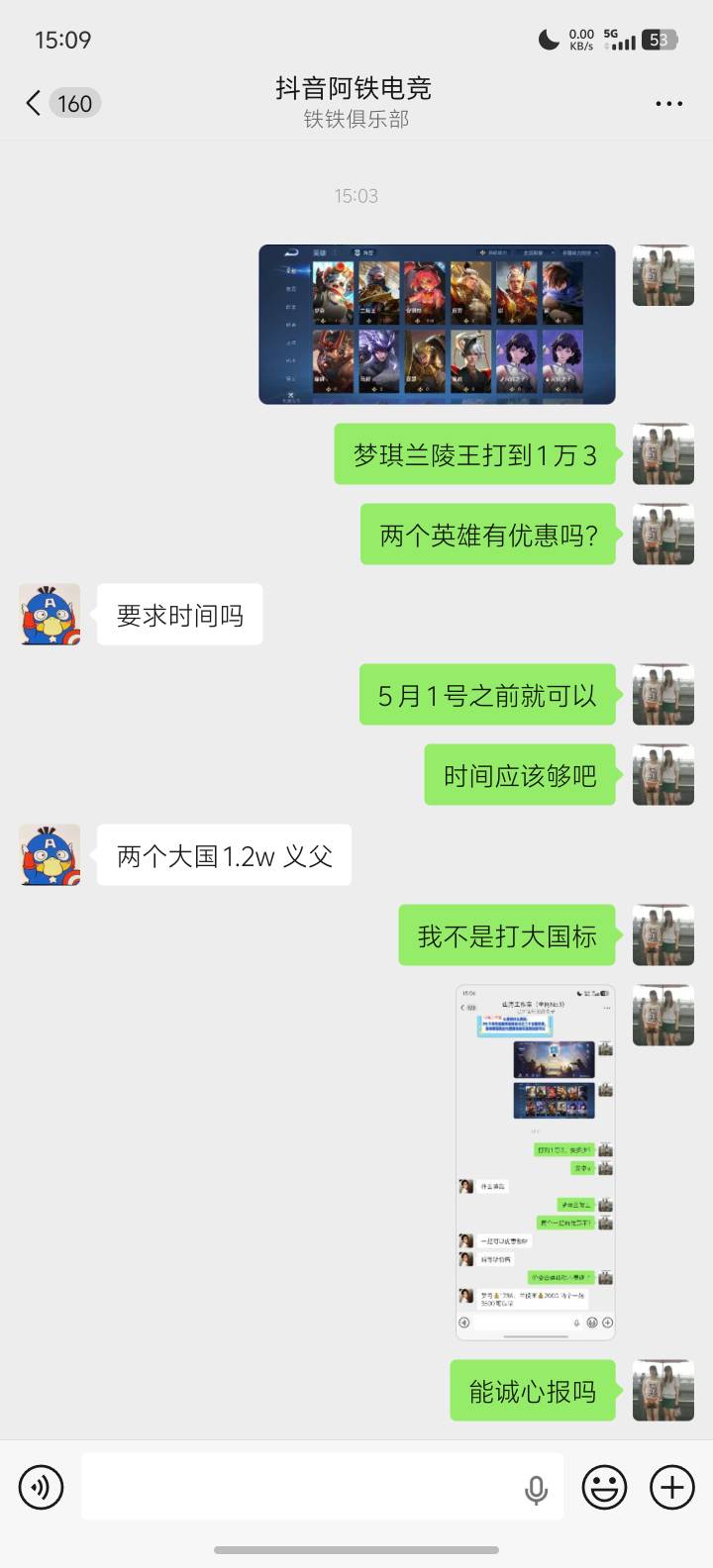Image resolution: width=713 pixels, height=1568 pixels.
Task: Open the chat info overflow menu
Action: [668, 103]
